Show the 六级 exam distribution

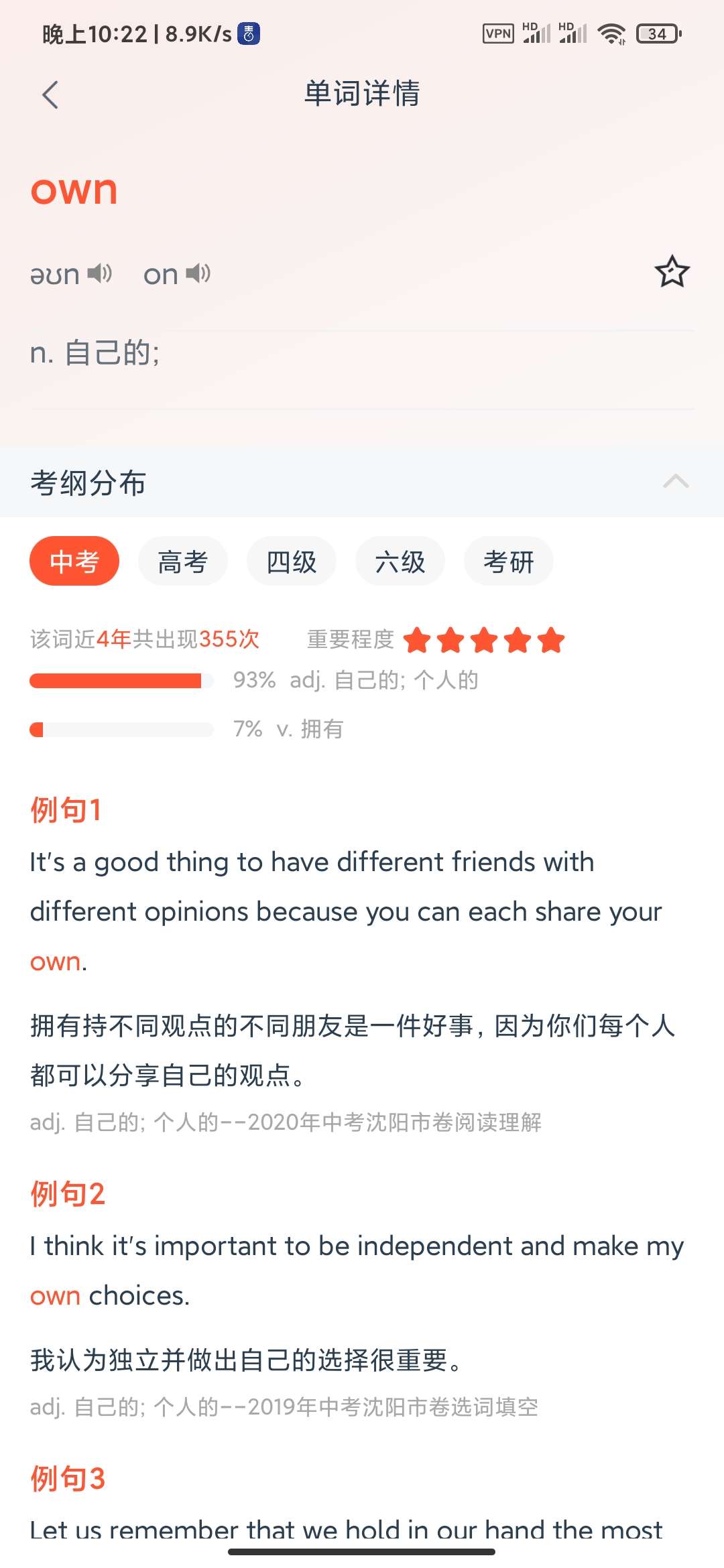pos(400,562)
